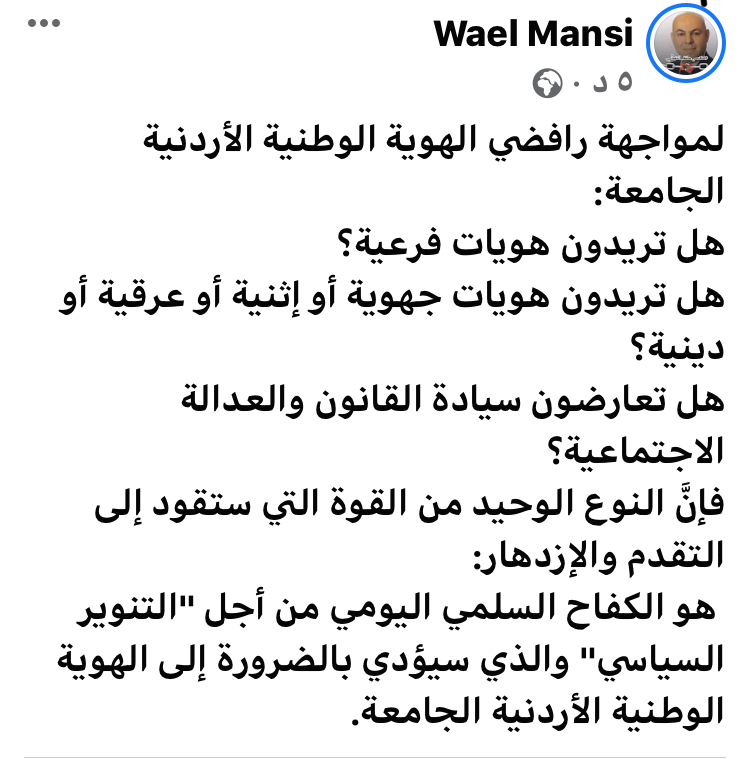Open the Wael Mansi profile name link

532,35
